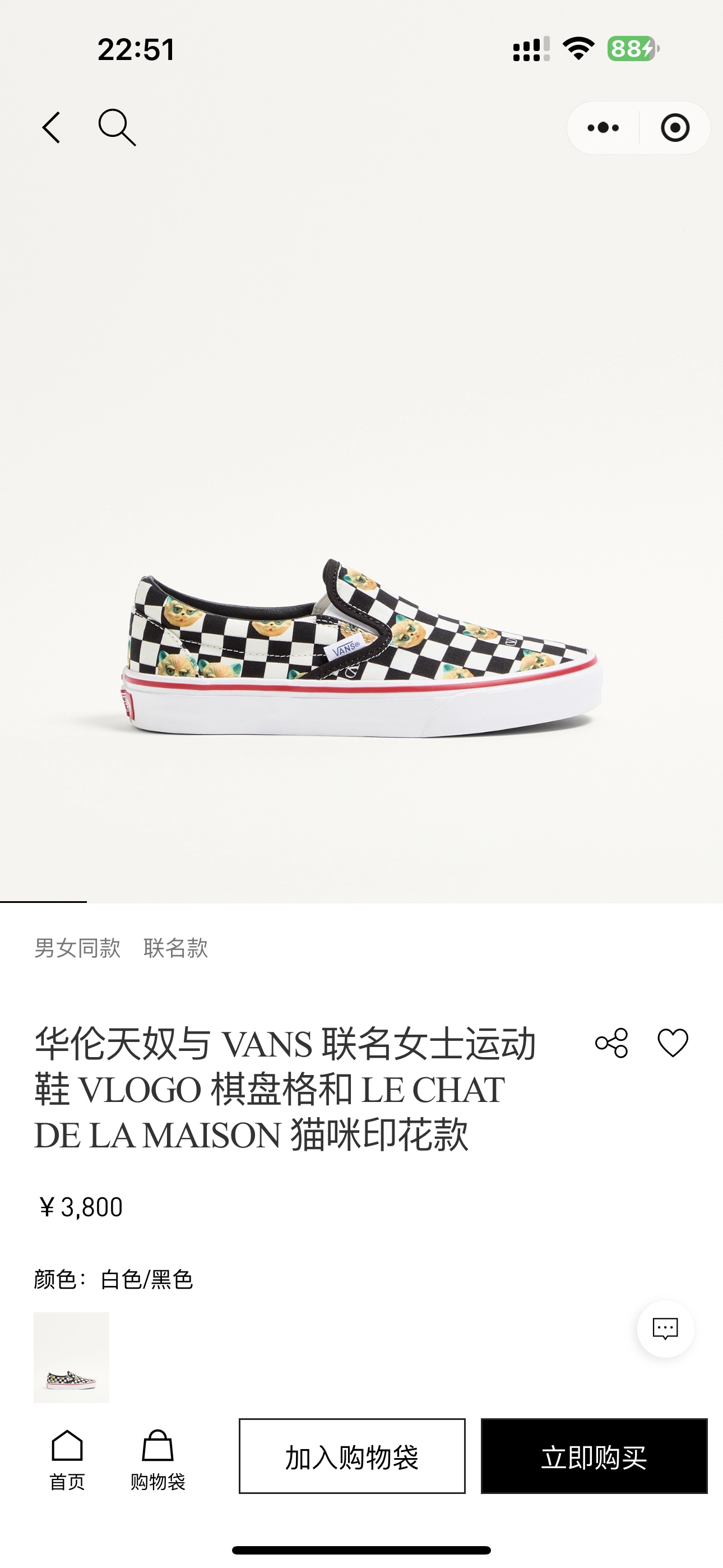Image resolution: width=723 pixels, height=1568 pixels.
Task: Go back to the previous page
Action: pyautogui.click(x=52, y=128)
